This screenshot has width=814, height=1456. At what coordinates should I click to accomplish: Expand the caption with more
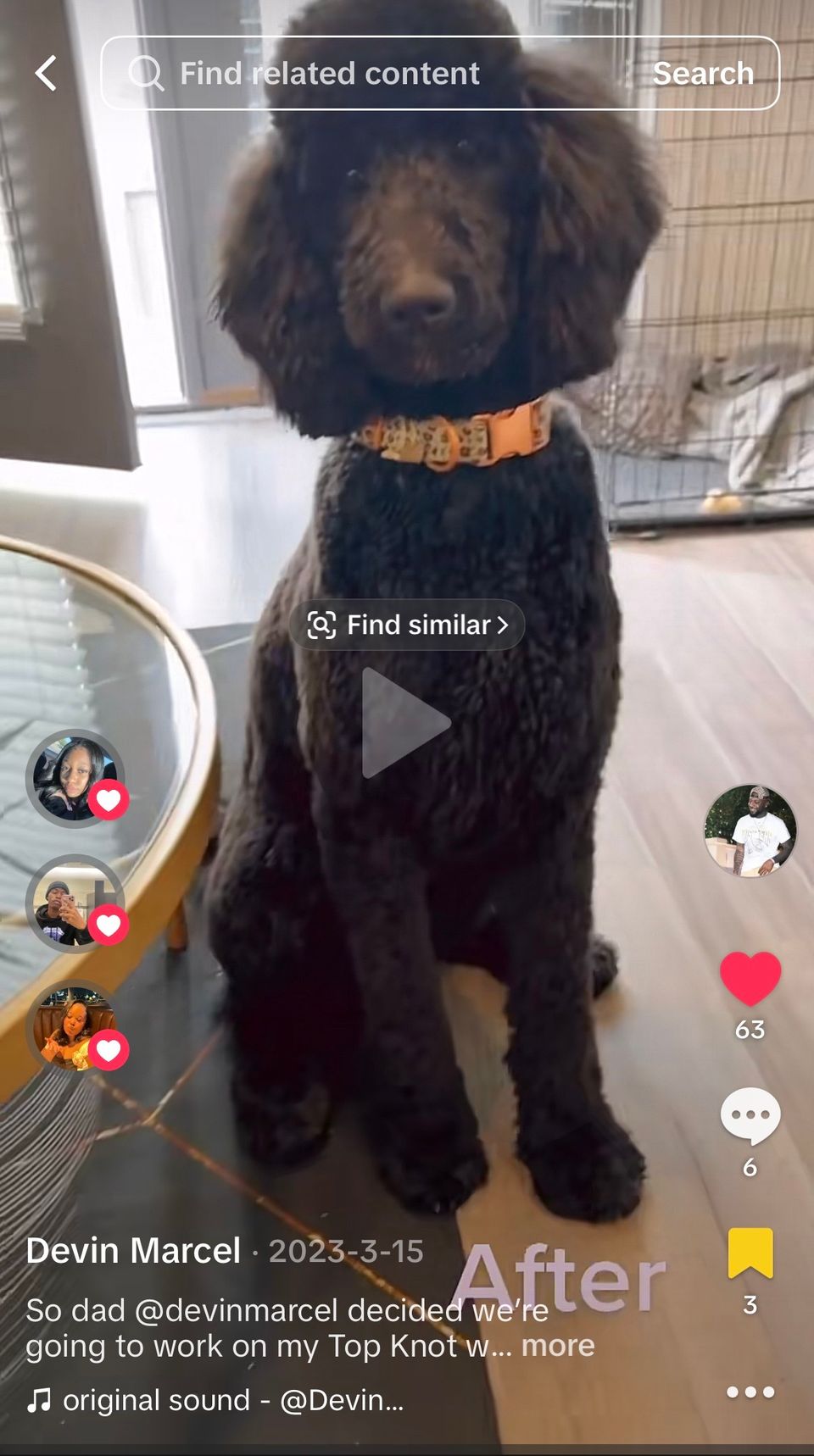point(558,1346)
